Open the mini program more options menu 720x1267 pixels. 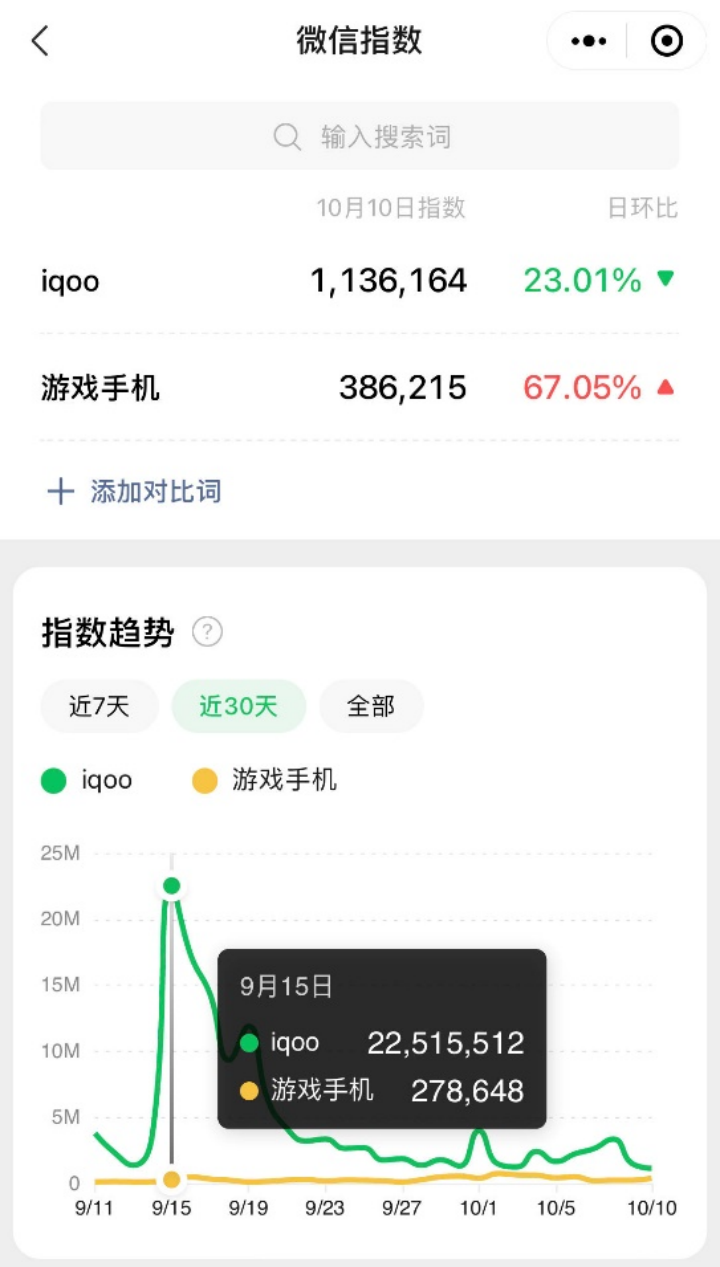pyautogui.click(x=588, y=41)
